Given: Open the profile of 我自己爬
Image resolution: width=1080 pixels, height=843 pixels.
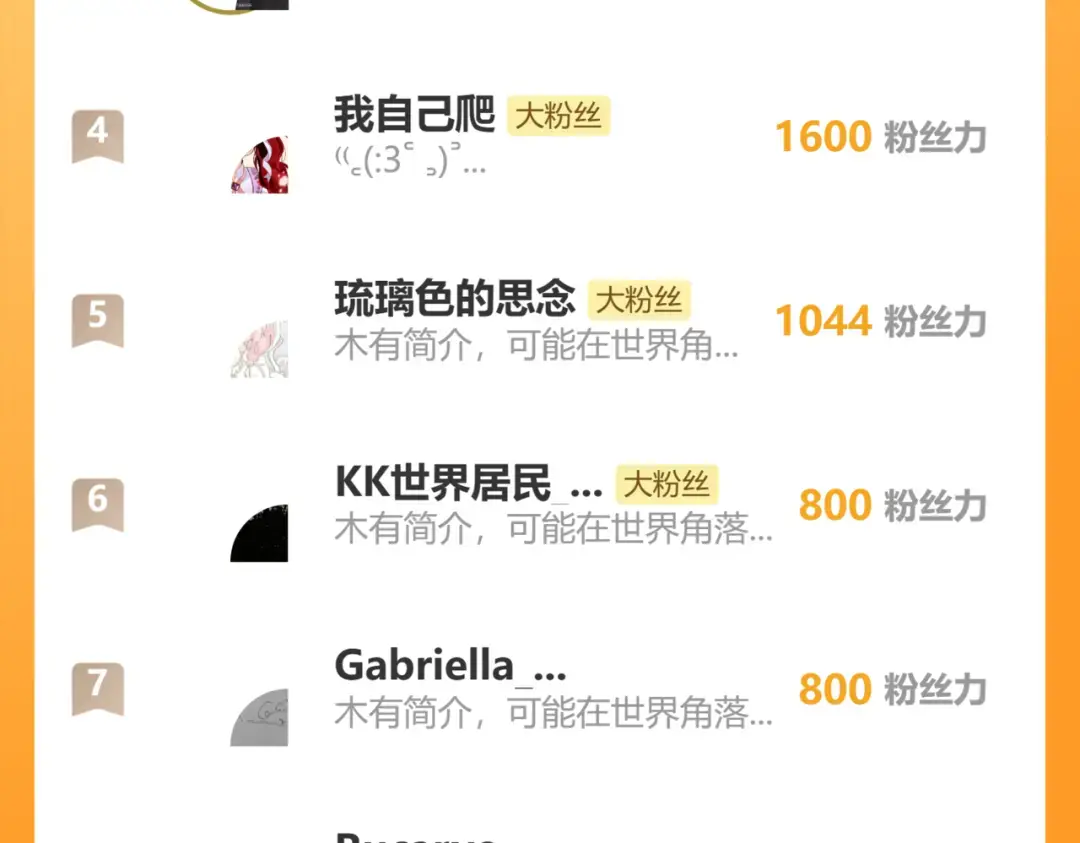Looking at the screenshot, I should (414, 116).
